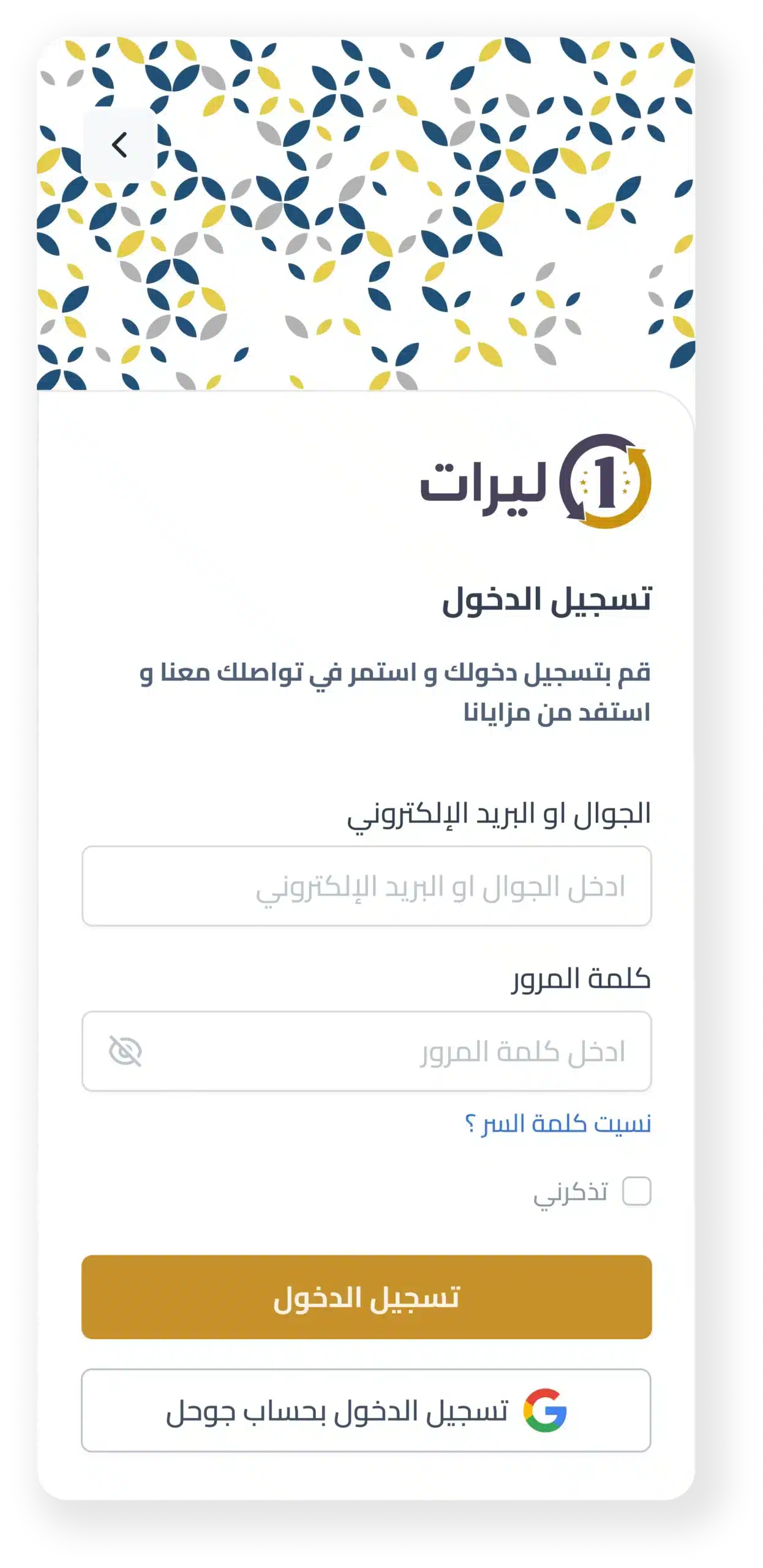763x1568 pixels.
Task: Go back using the arrow button
Action: coord(120,145)
